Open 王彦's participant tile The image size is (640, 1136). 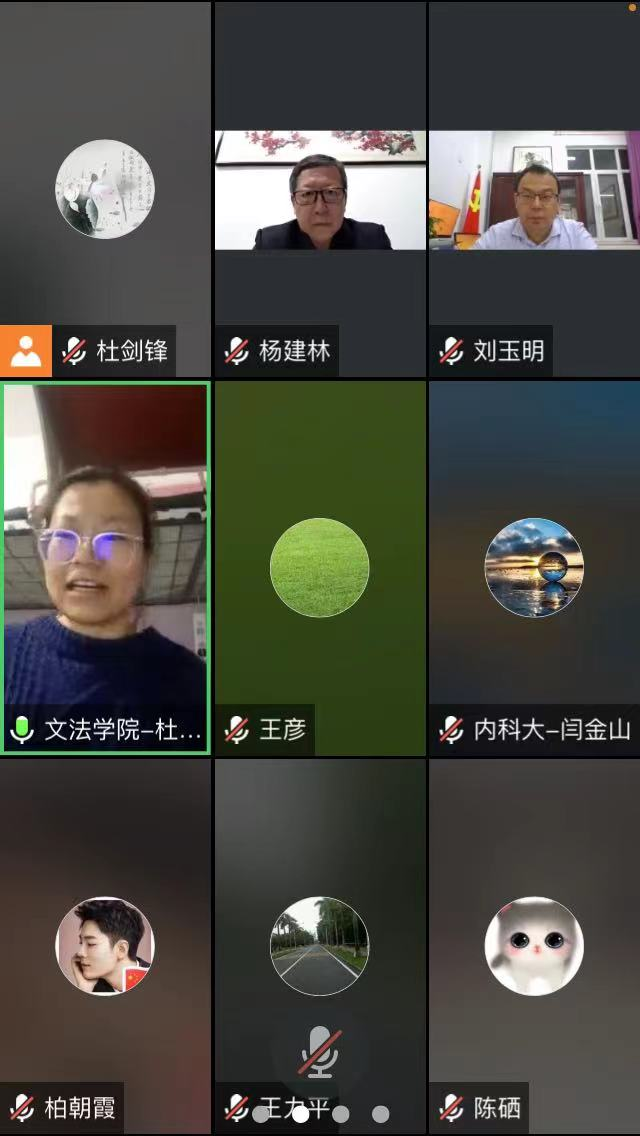320,567
